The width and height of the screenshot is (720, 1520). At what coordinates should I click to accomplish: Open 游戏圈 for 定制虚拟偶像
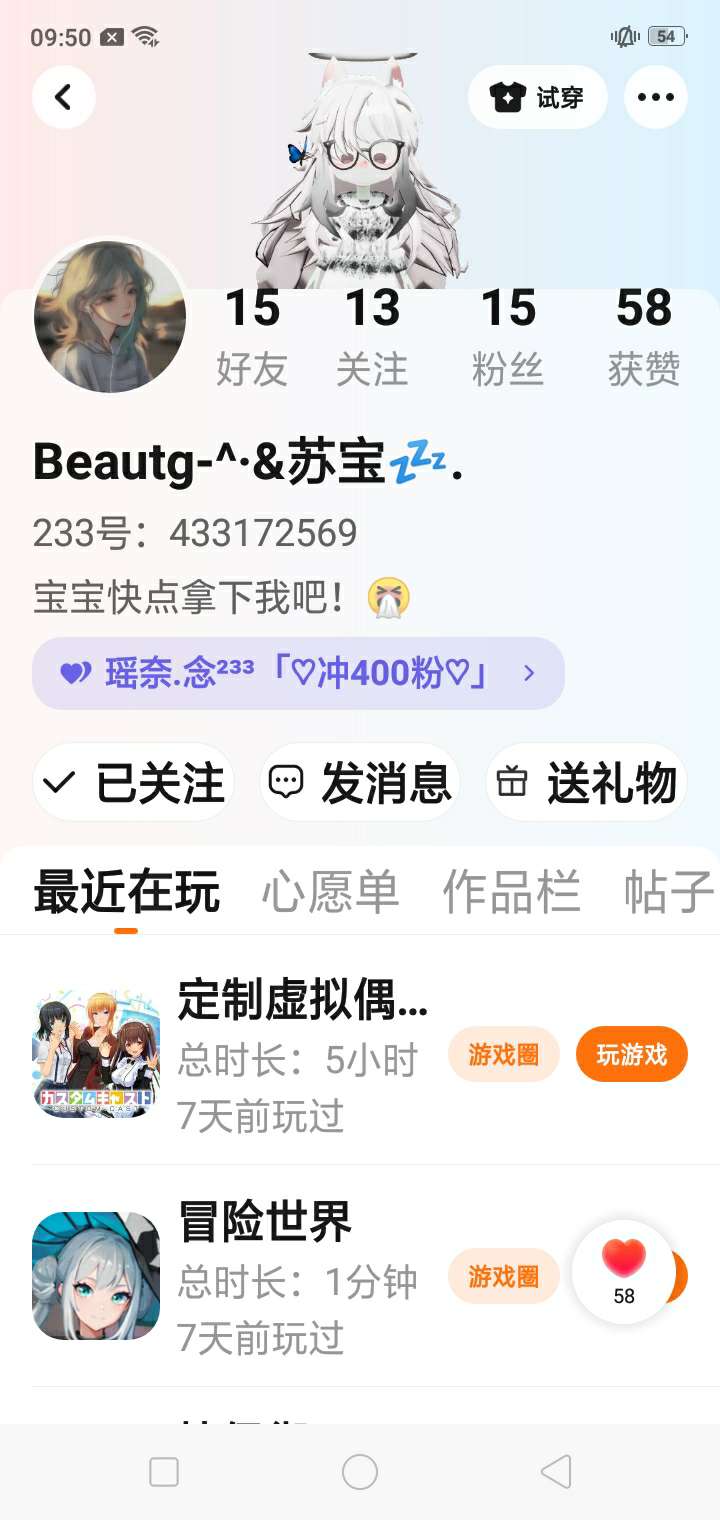tap(503, 1054)
